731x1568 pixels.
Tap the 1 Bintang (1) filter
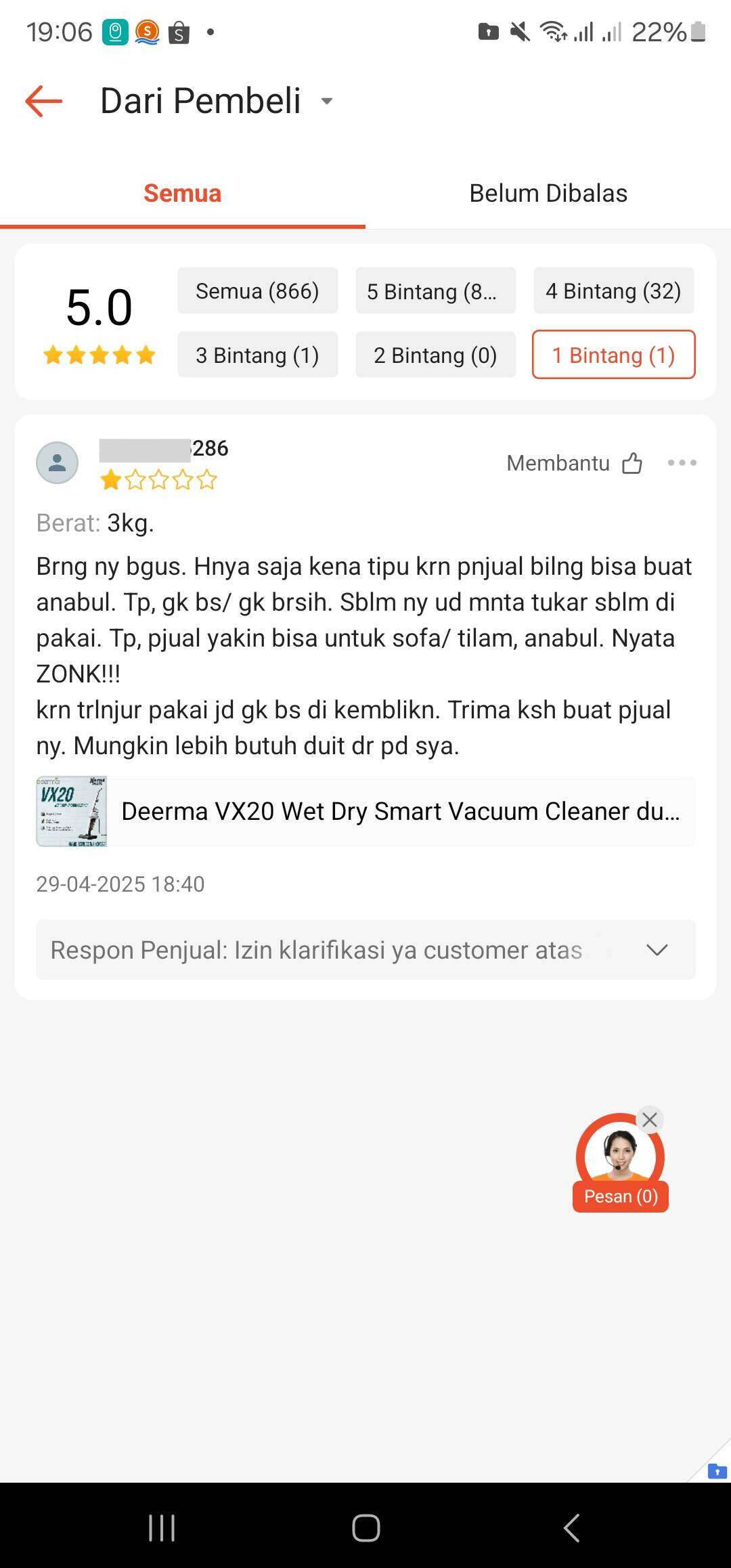(613, 355)
